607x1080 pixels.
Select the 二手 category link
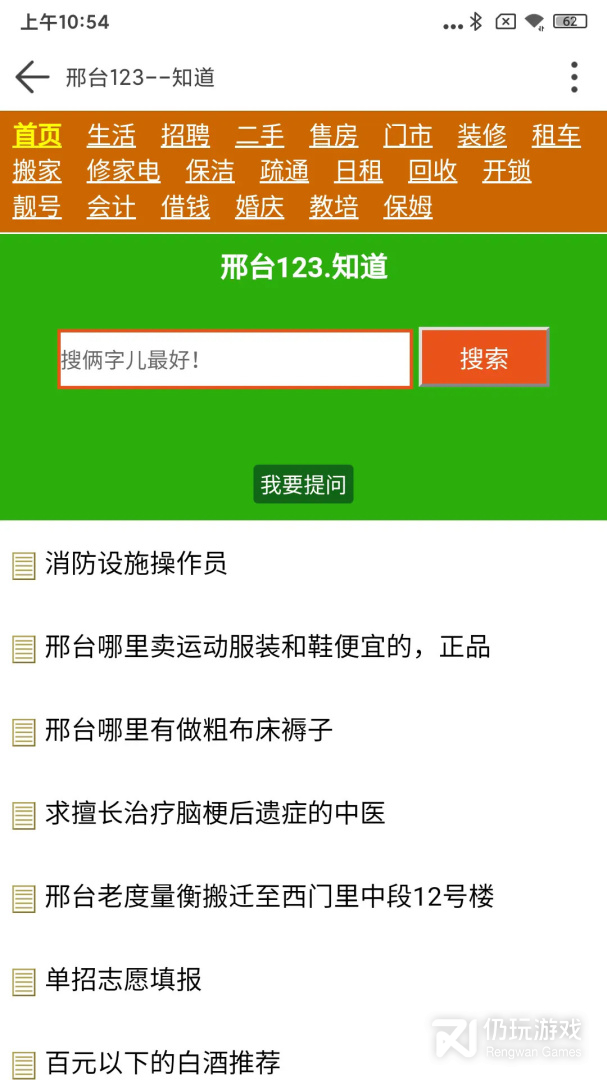(x=260, y=136)
